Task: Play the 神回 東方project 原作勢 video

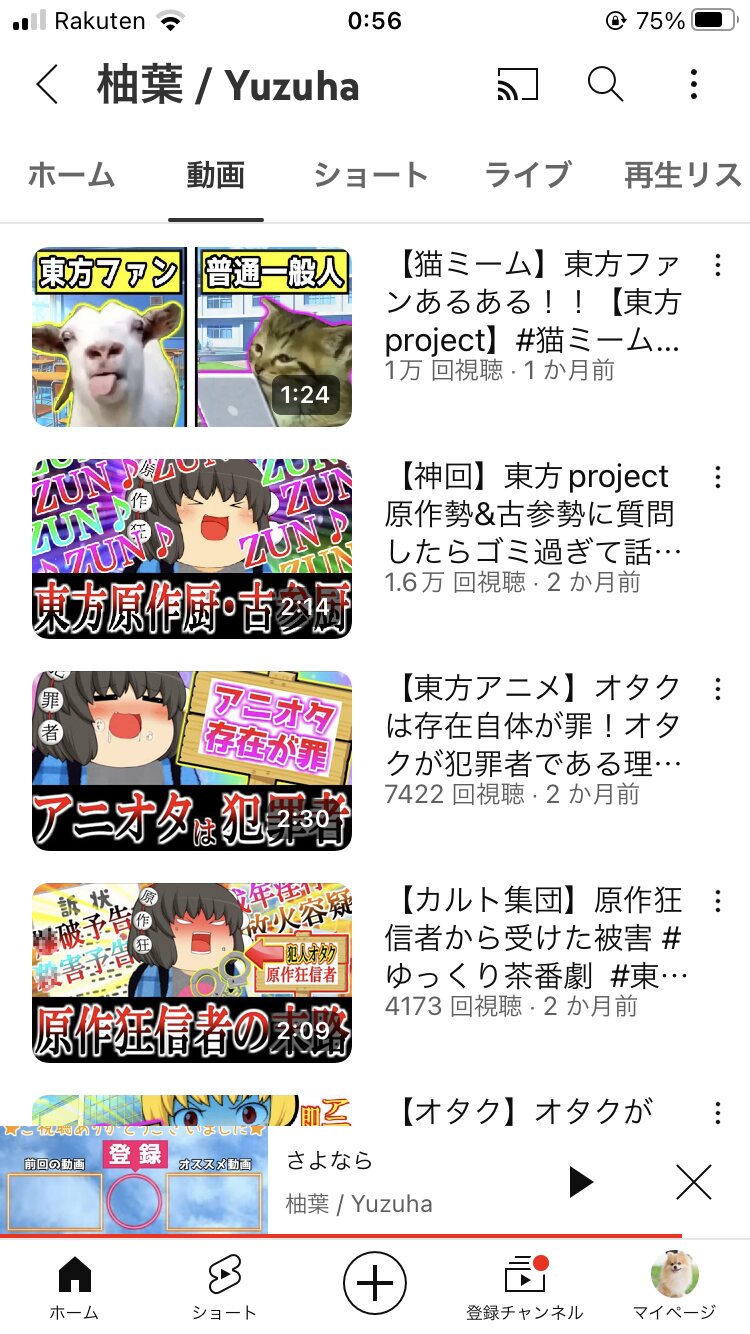Action: coord(192,549)
